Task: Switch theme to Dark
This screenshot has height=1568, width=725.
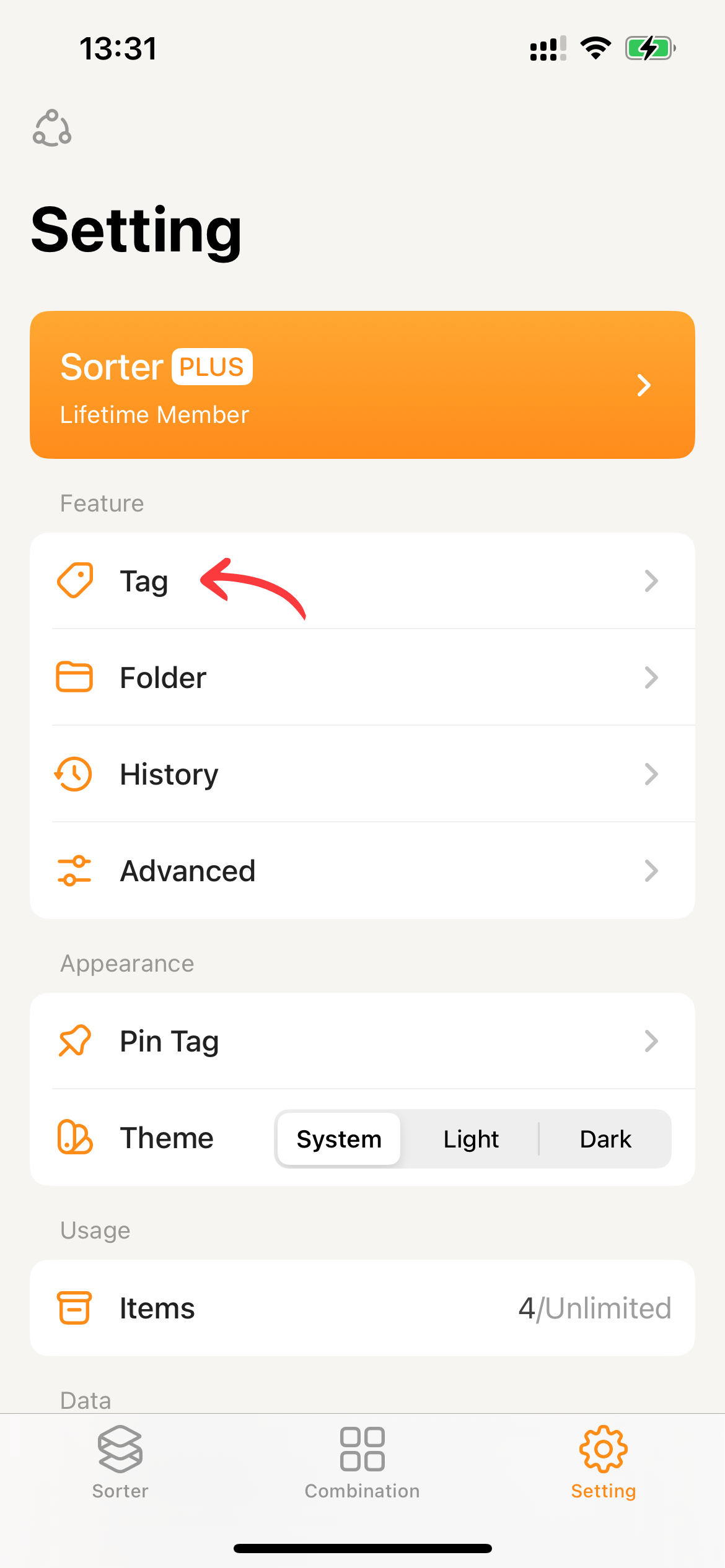Action: pos(605,1139)
